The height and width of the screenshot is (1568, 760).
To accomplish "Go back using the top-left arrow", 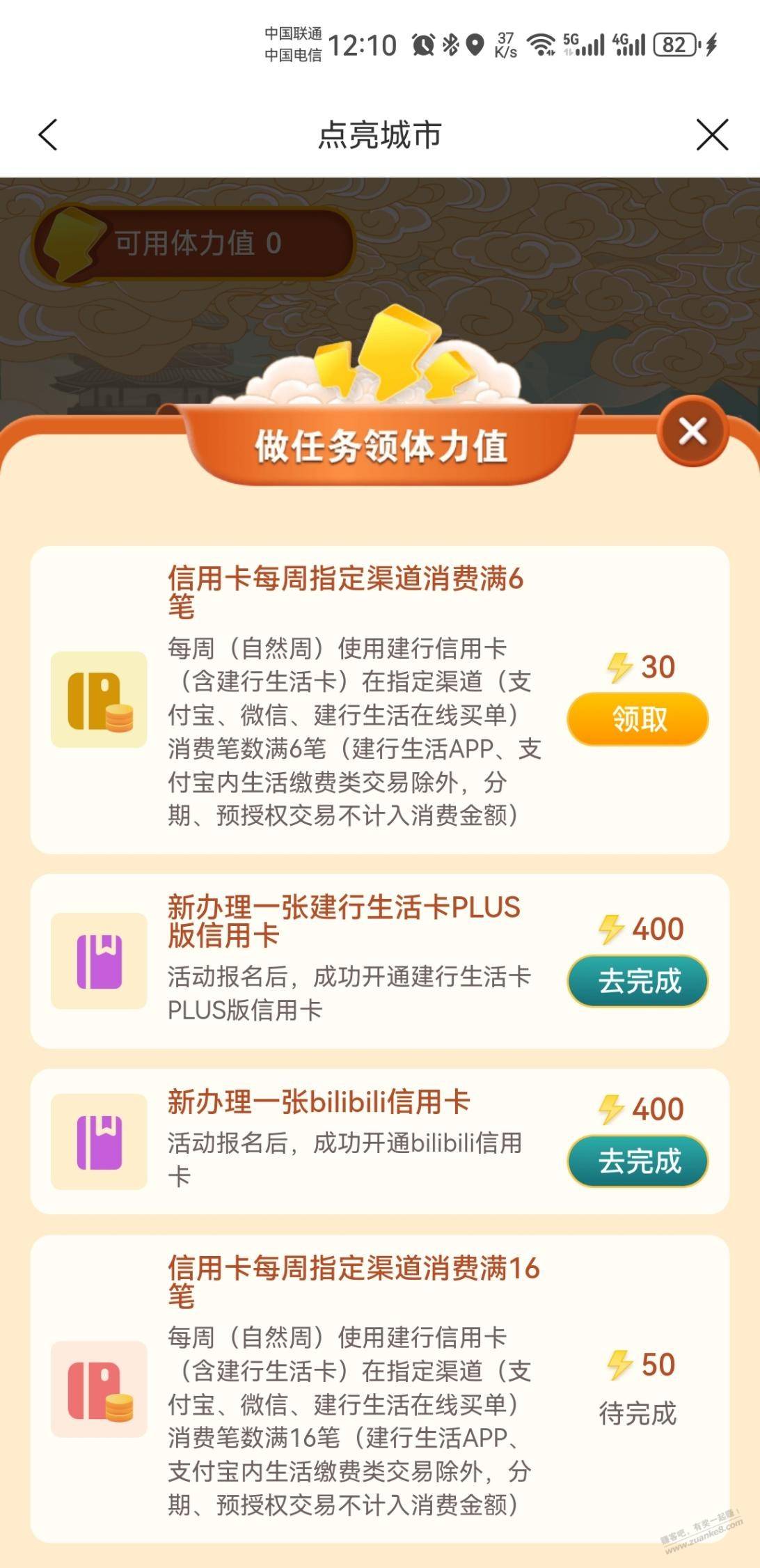I will [47, 134].
